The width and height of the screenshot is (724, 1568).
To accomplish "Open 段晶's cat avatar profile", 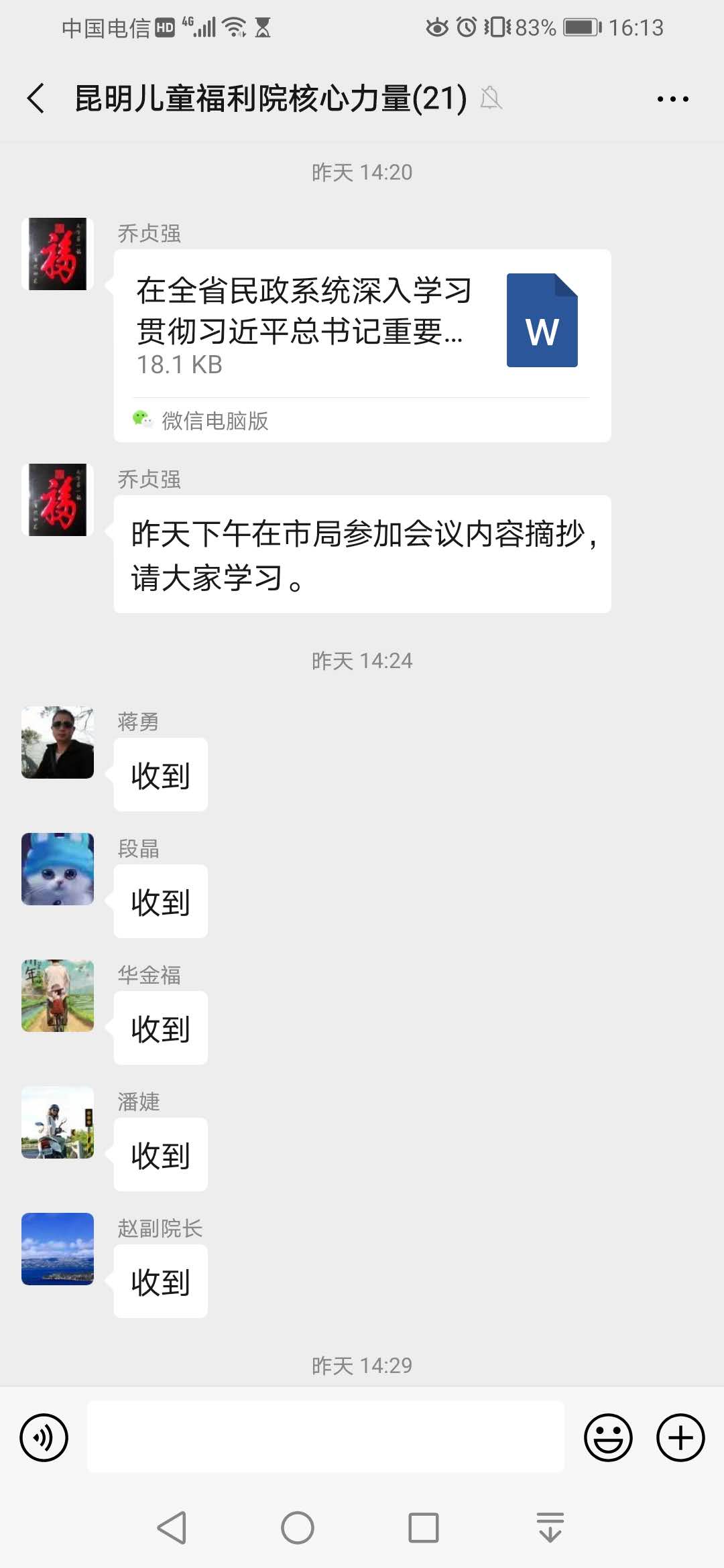I will click(58, 868).
